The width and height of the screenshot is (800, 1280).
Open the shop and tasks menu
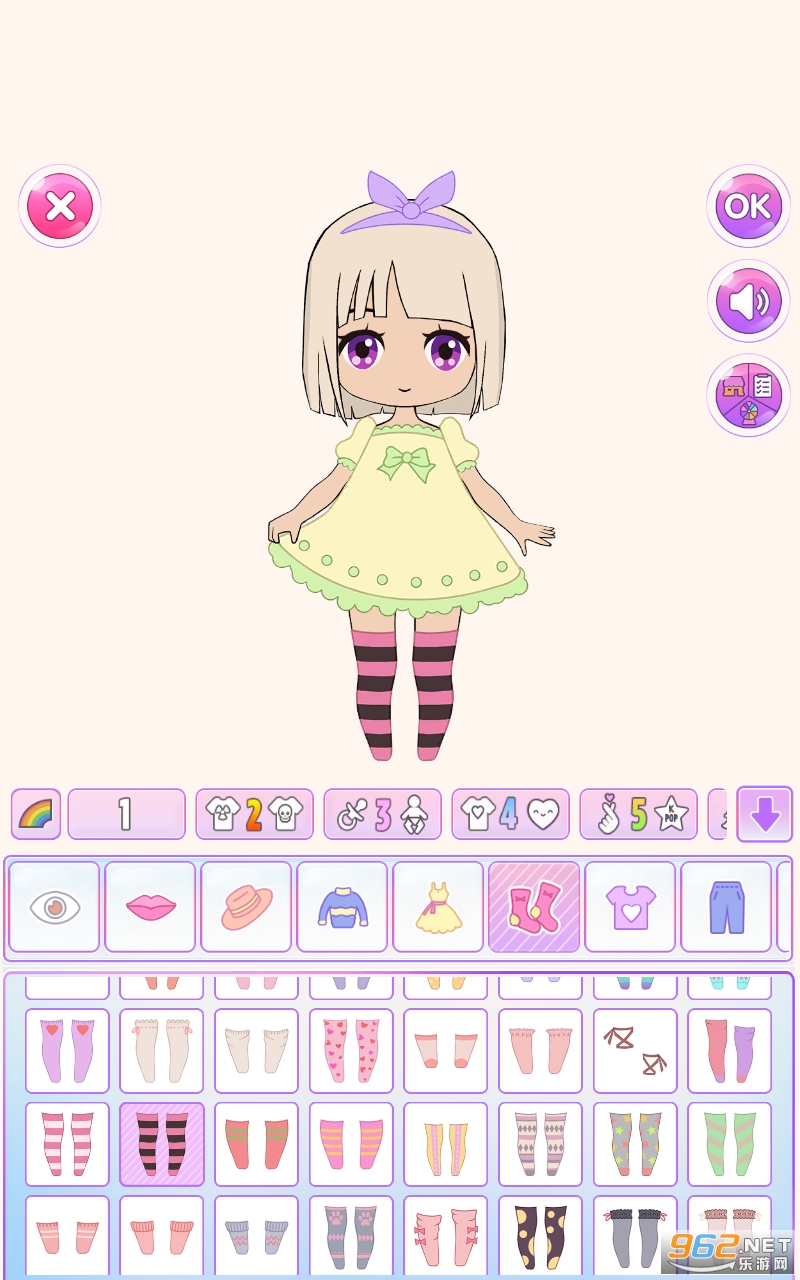748,395
